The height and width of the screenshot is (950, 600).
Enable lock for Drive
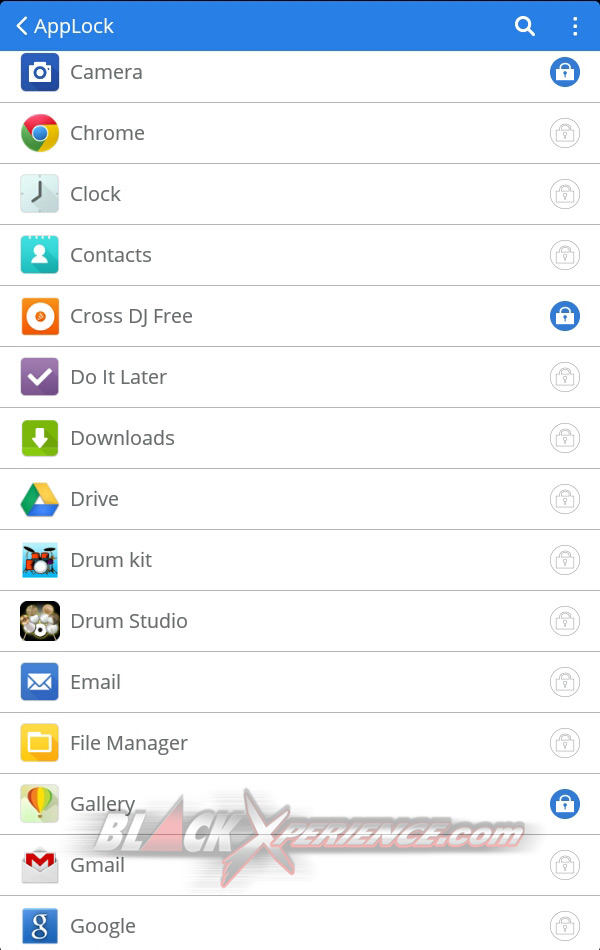tap(565, 499)
